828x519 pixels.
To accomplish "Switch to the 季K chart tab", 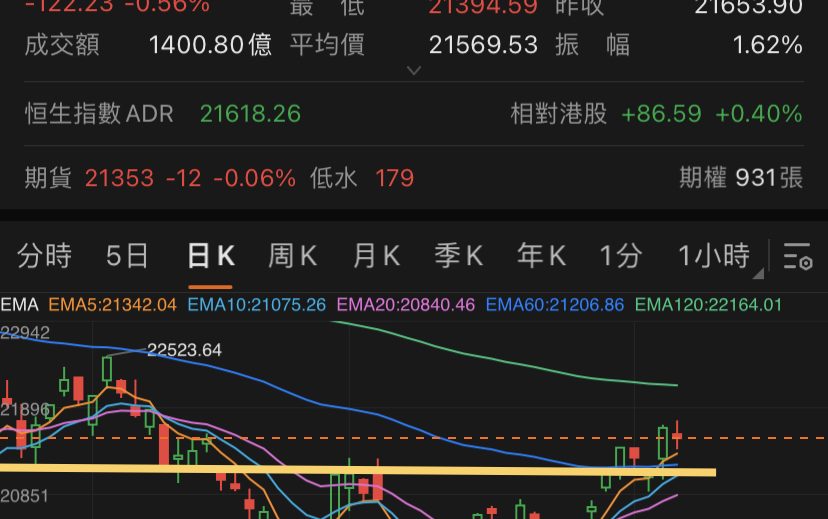I will [x=459, y=256].
